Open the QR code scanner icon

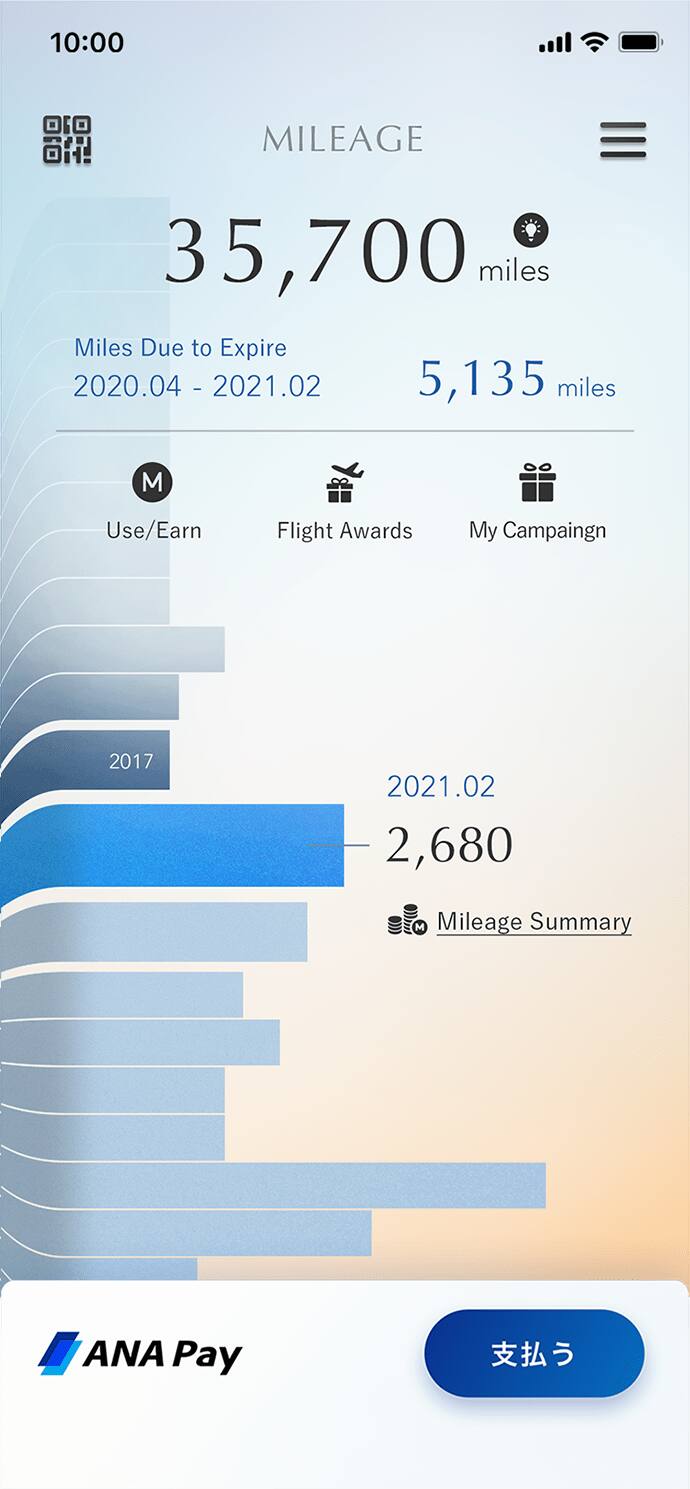point(67,140)
